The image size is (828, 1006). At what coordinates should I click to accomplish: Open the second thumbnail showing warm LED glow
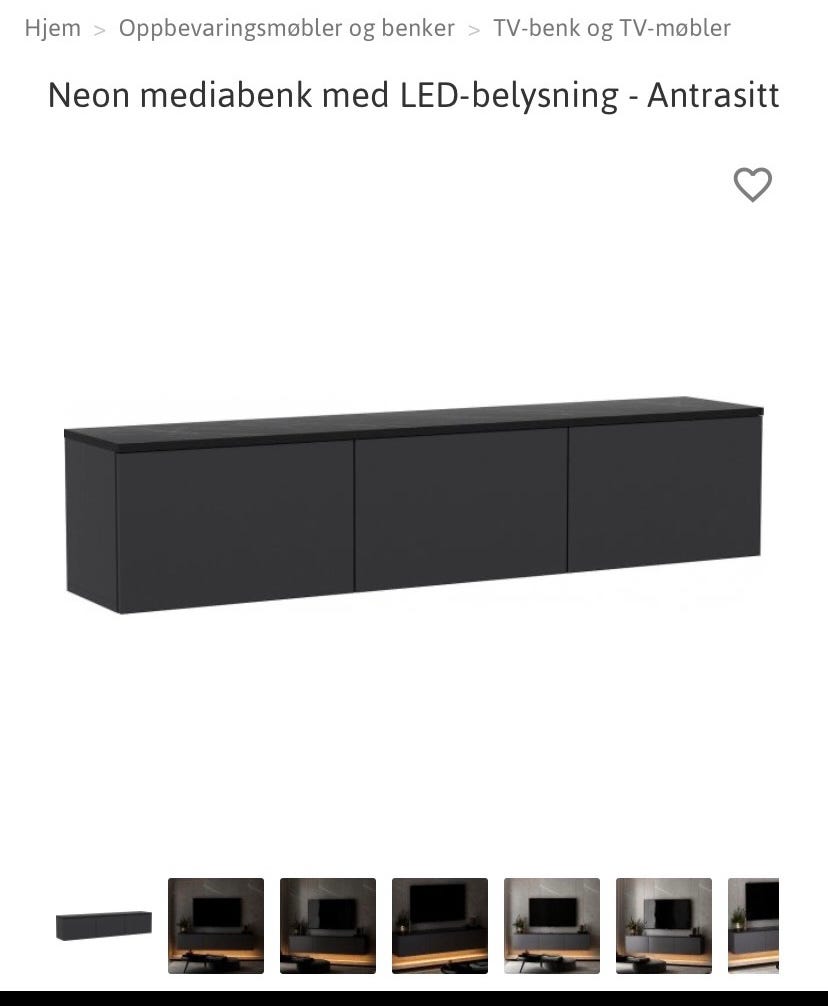(x=215, y=924)
